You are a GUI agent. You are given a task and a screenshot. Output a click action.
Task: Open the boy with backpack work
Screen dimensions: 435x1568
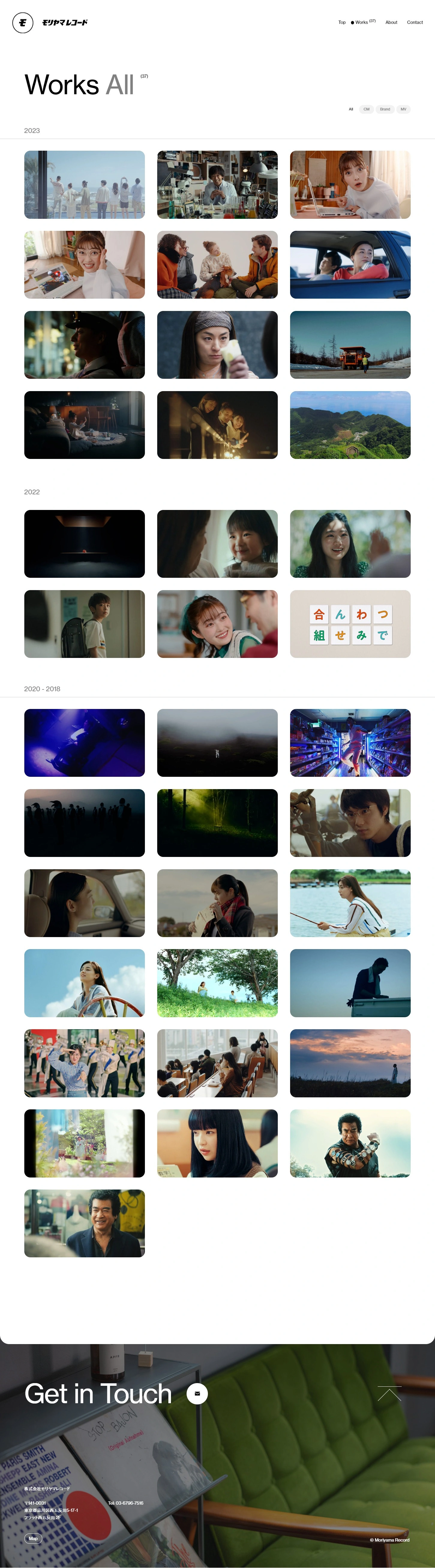85,624
